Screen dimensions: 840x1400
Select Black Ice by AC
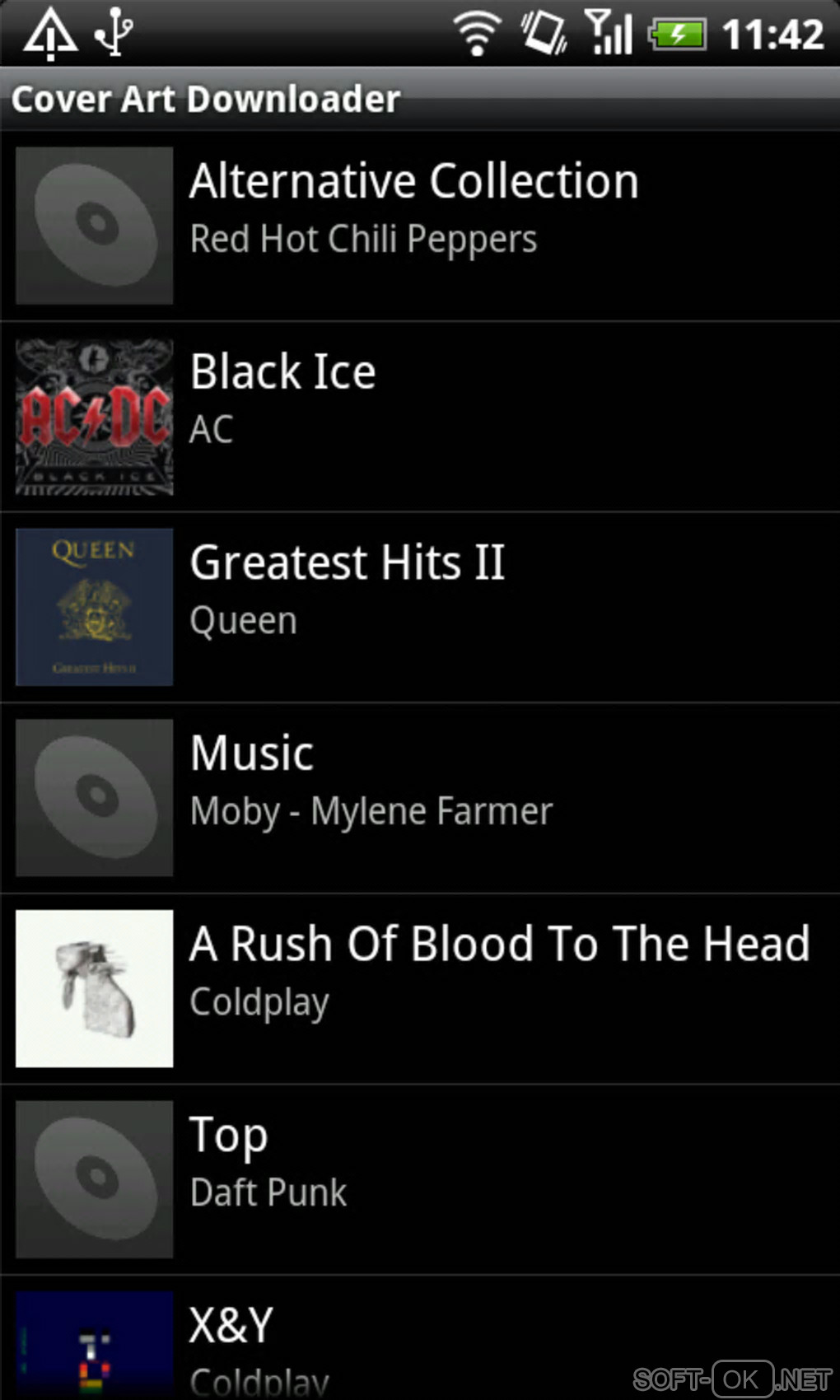(420, 417)
